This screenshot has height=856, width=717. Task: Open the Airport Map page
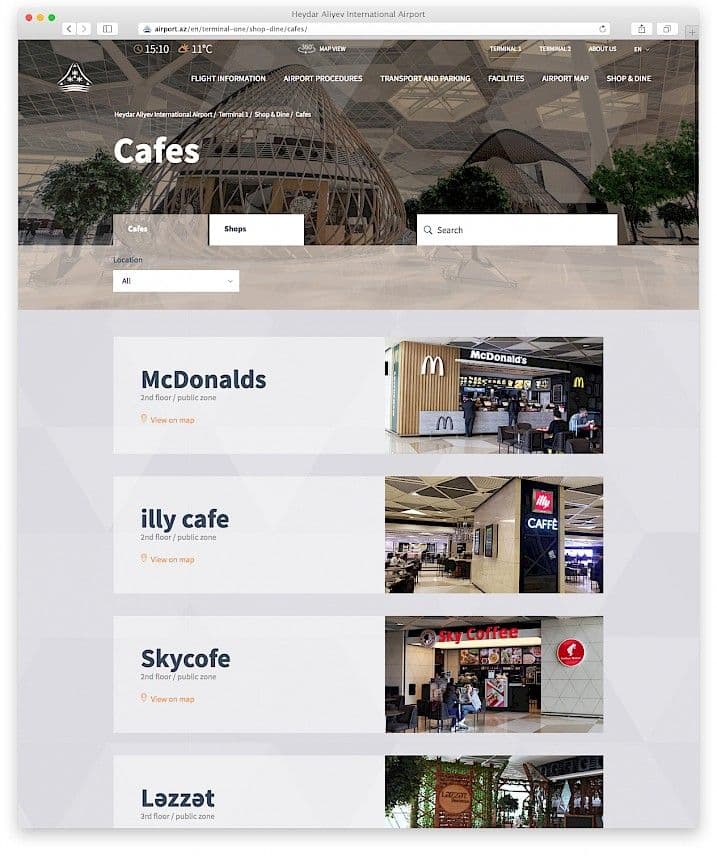click(x=564, y=78)
